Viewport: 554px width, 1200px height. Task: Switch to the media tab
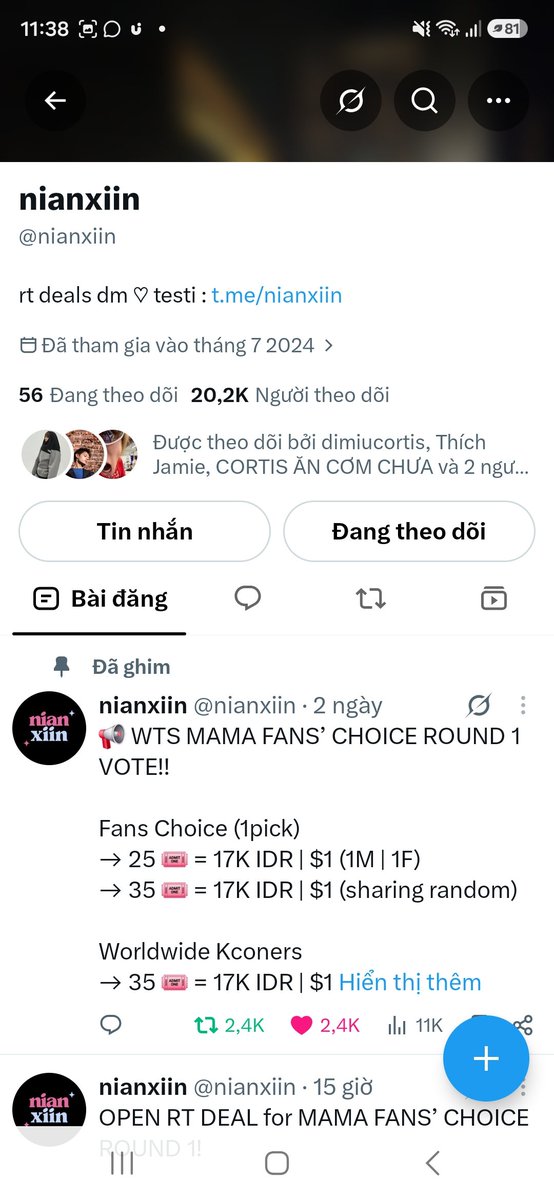493,598
